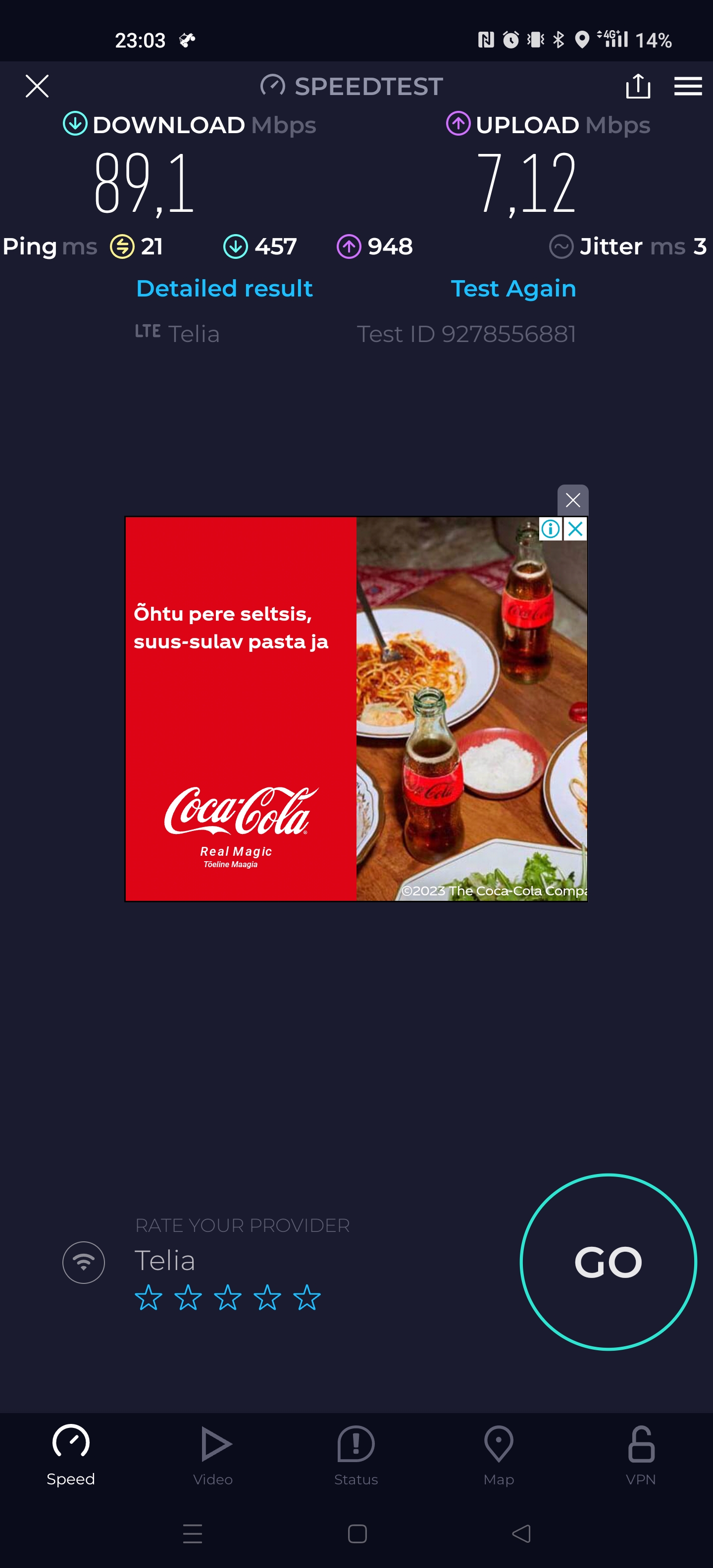The height and width of the screenshot is (1568, 713).
Task: Select the Speed tab
Action: pyautogui.click(x=71, y=1455)
